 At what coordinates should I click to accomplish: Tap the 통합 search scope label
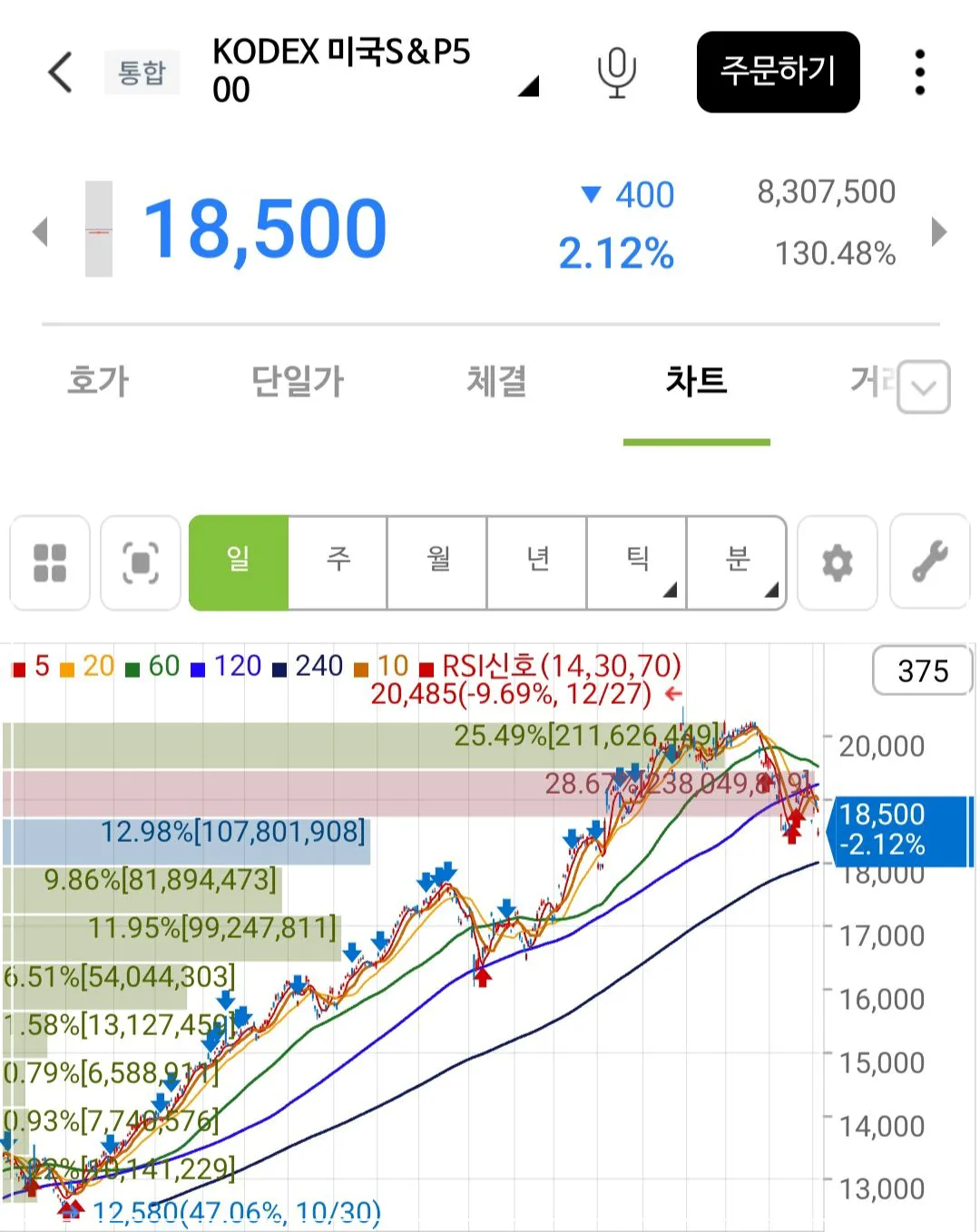coord(142,73)
